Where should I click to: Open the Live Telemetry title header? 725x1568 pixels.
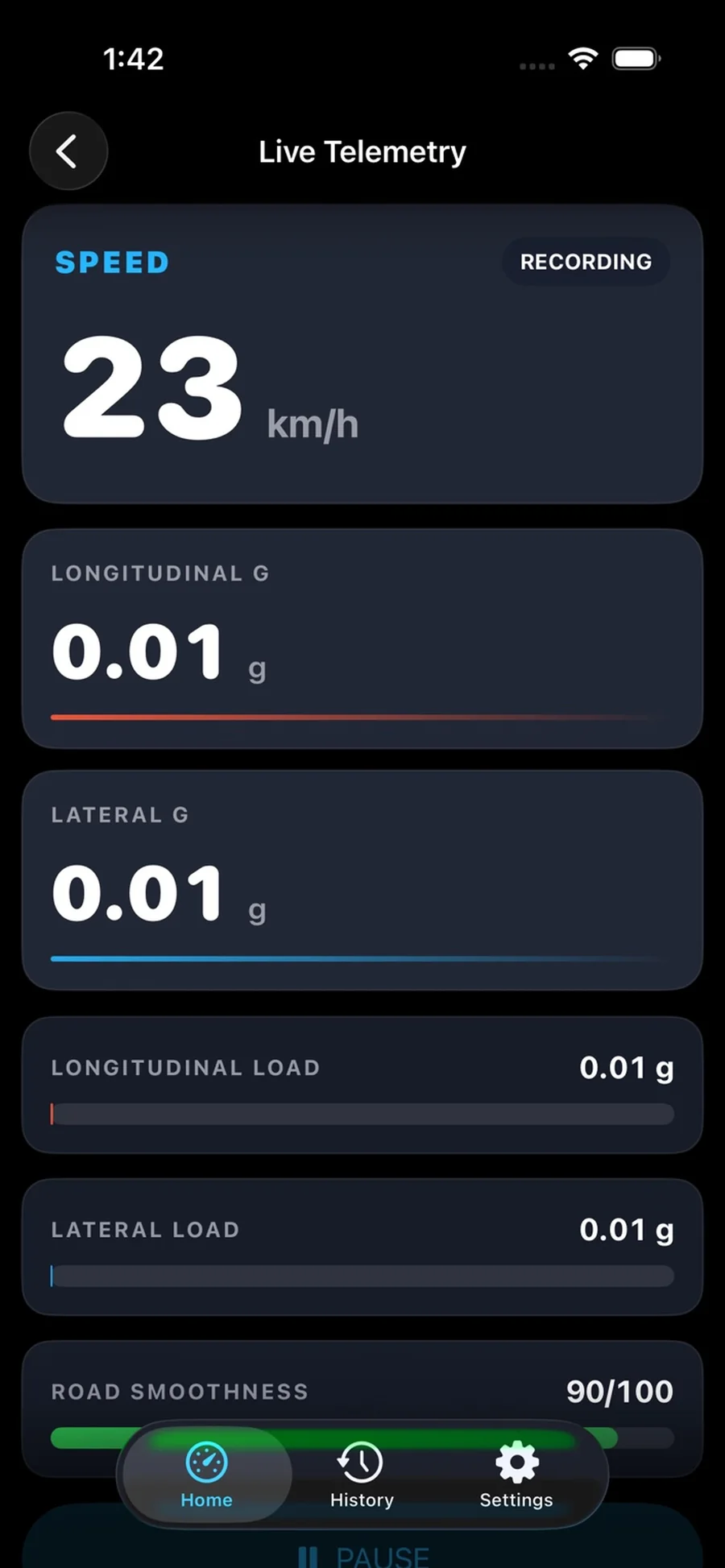tap(362, 151)
